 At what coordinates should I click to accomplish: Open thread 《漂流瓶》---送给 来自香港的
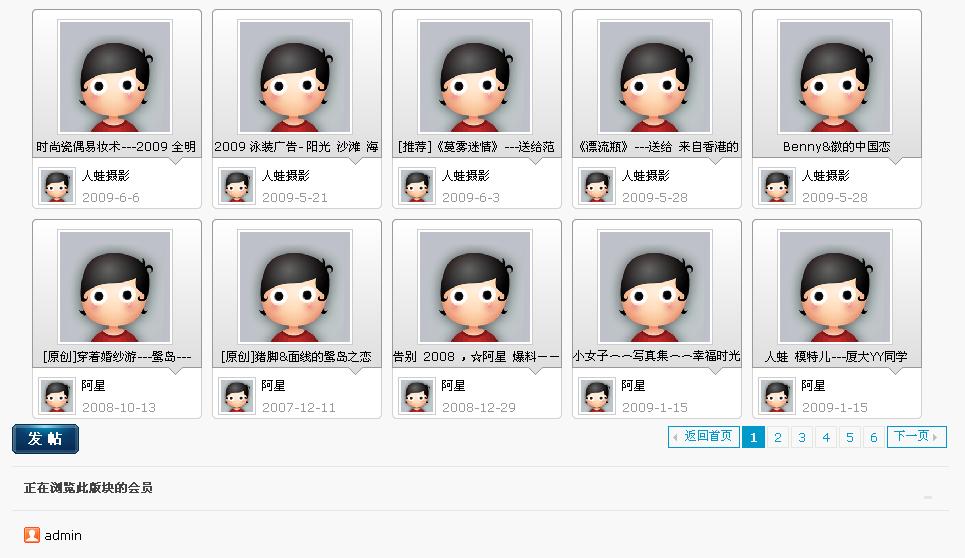tap(656, 146)
